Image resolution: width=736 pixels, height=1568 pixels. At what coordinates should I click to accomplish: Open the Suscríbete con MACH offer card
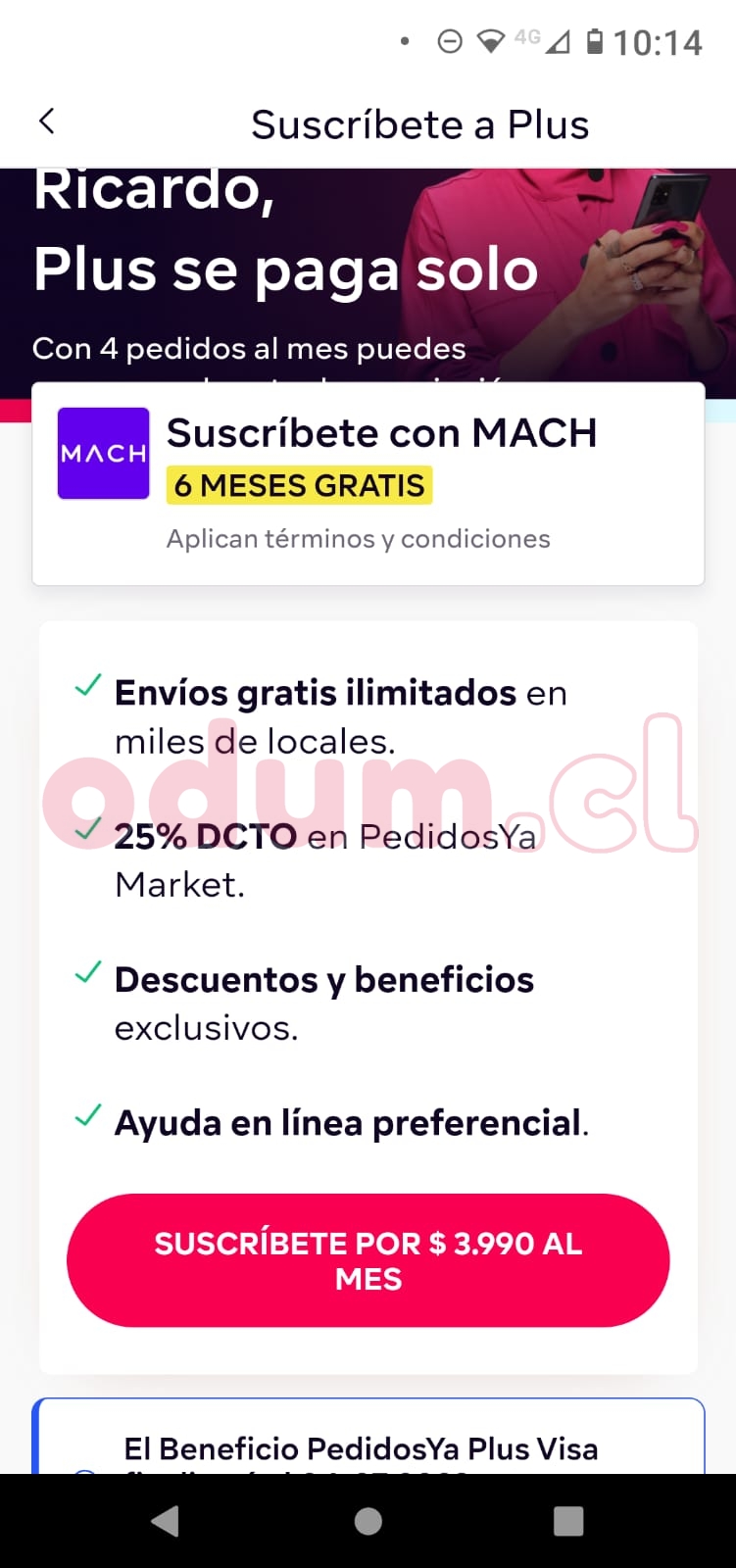click(368, 484)
